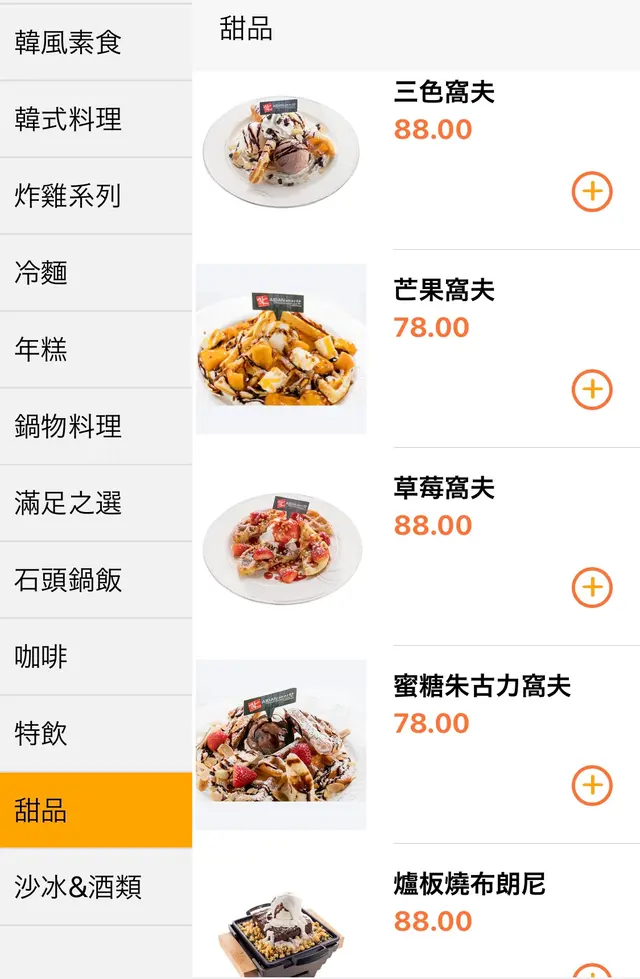View 三色窩夫 item photo

click(x=281, y=150)
